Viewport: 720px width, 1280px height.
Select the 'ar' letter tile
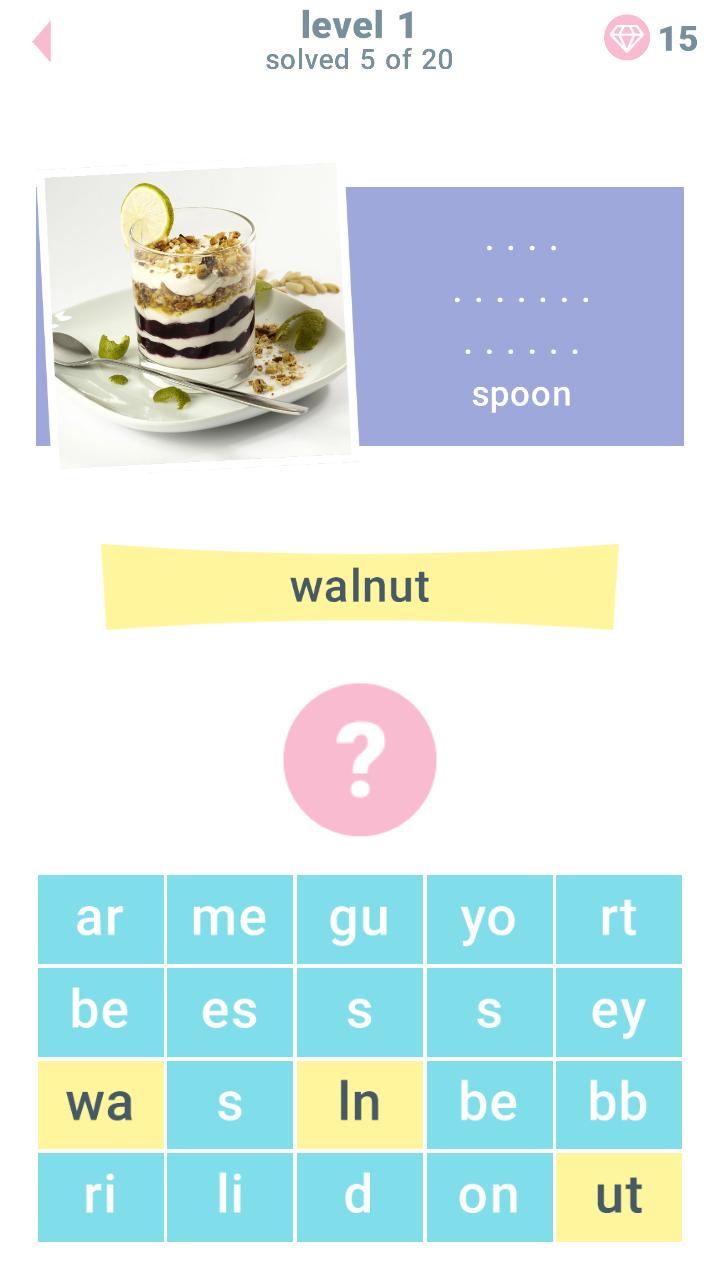point(101,919)
